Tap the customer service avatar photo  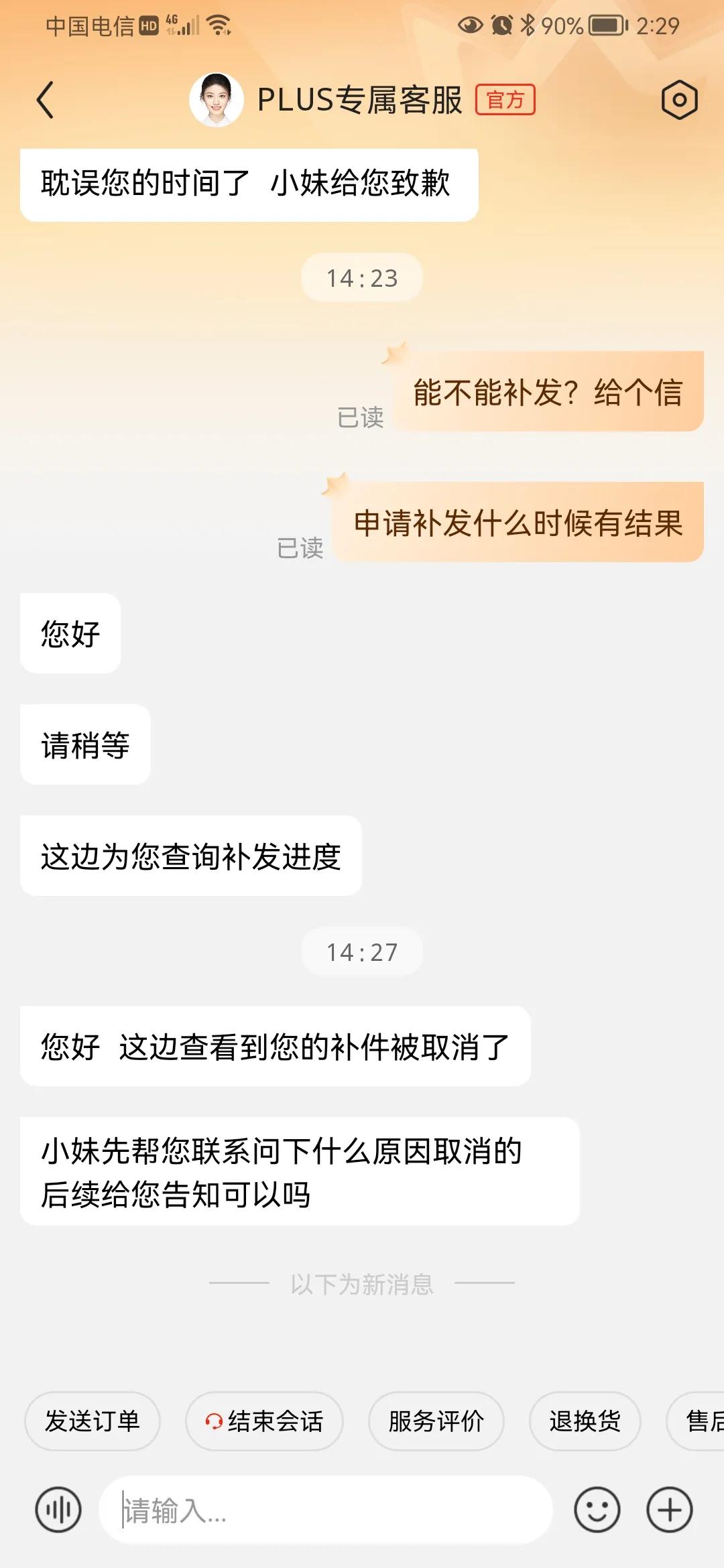click(216, 99)
